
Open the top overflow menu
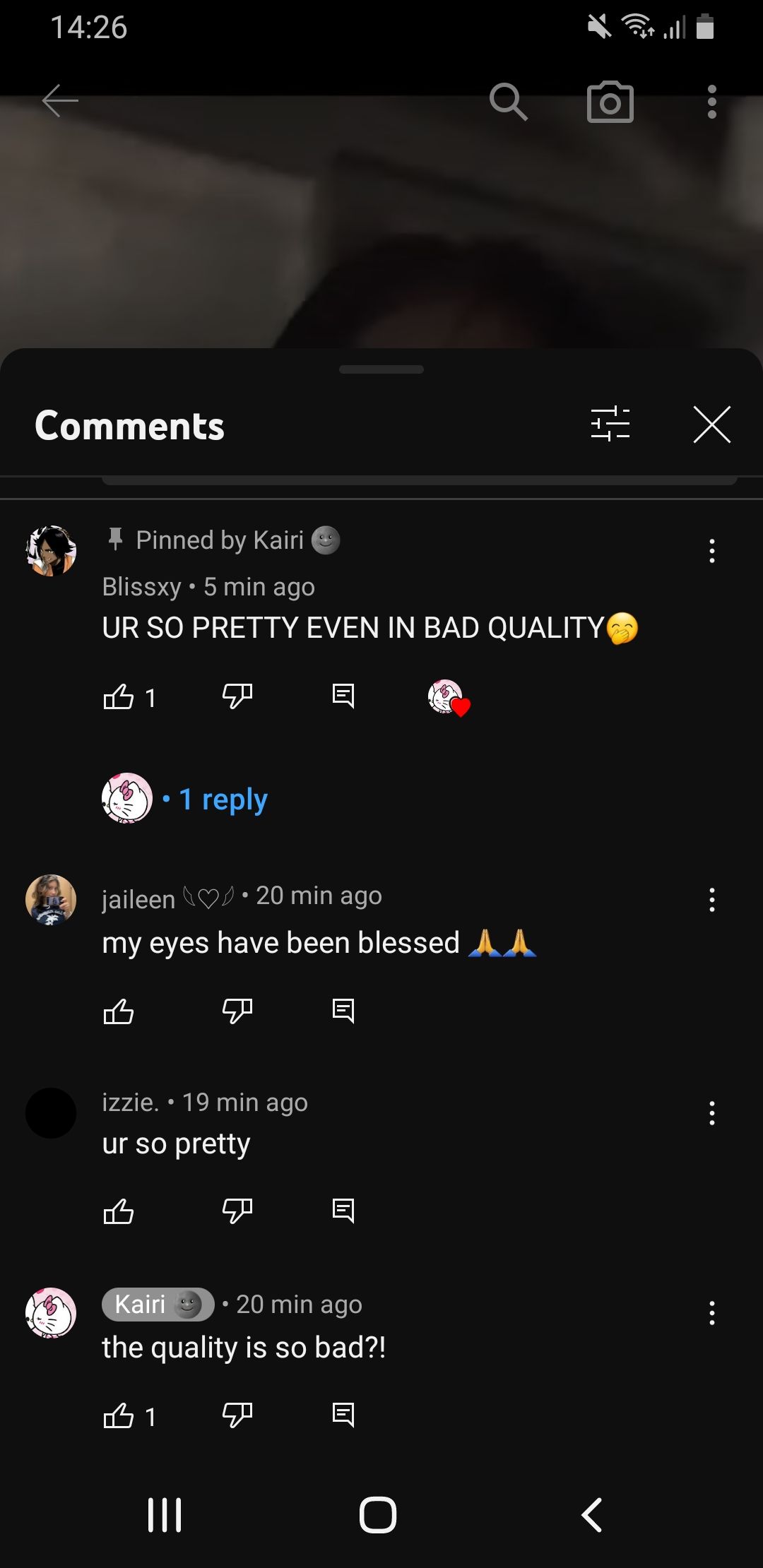(x=711, y=102)
